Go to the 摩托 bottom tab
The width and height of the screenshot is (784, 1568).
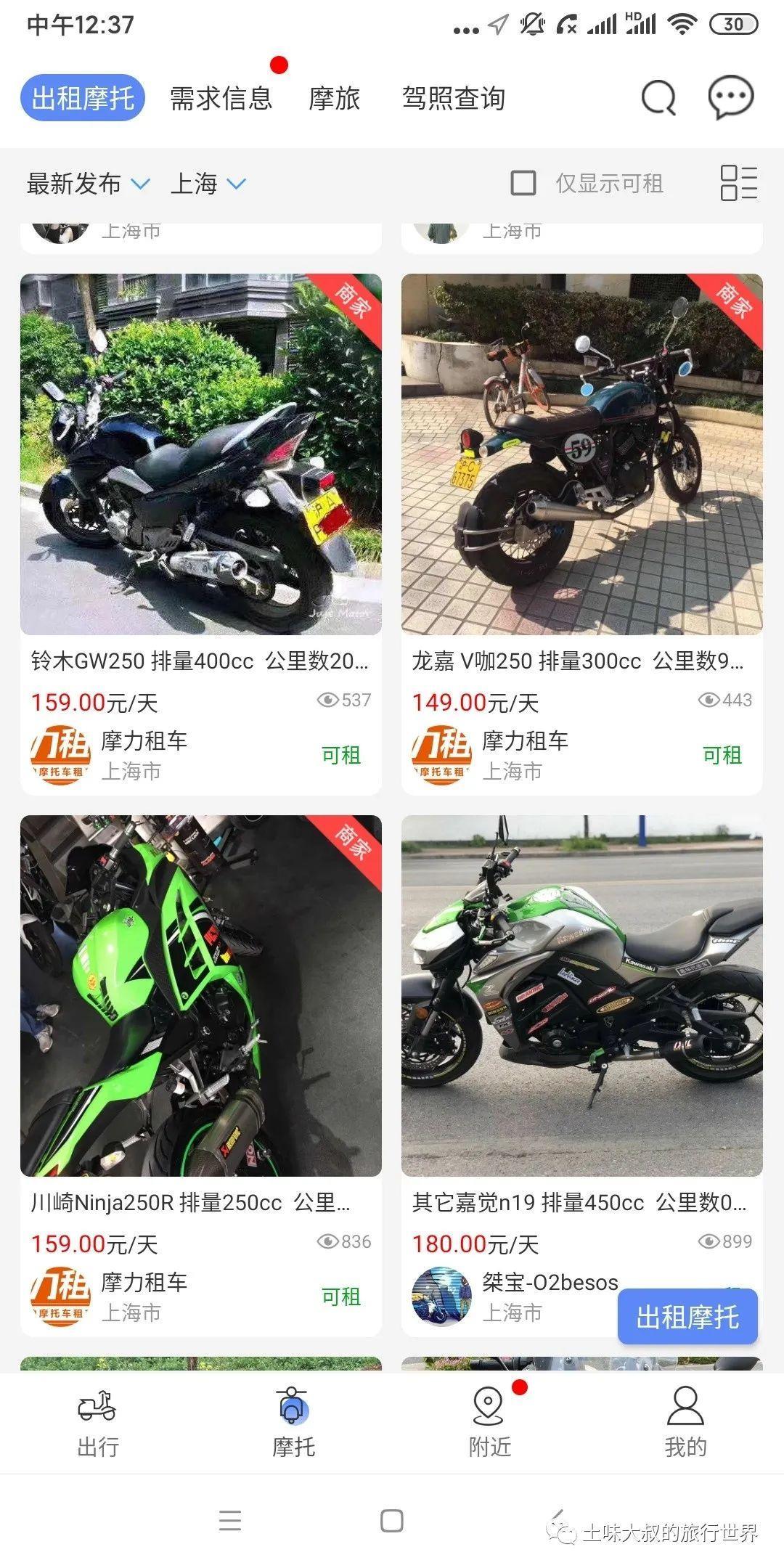[293, 1423]
